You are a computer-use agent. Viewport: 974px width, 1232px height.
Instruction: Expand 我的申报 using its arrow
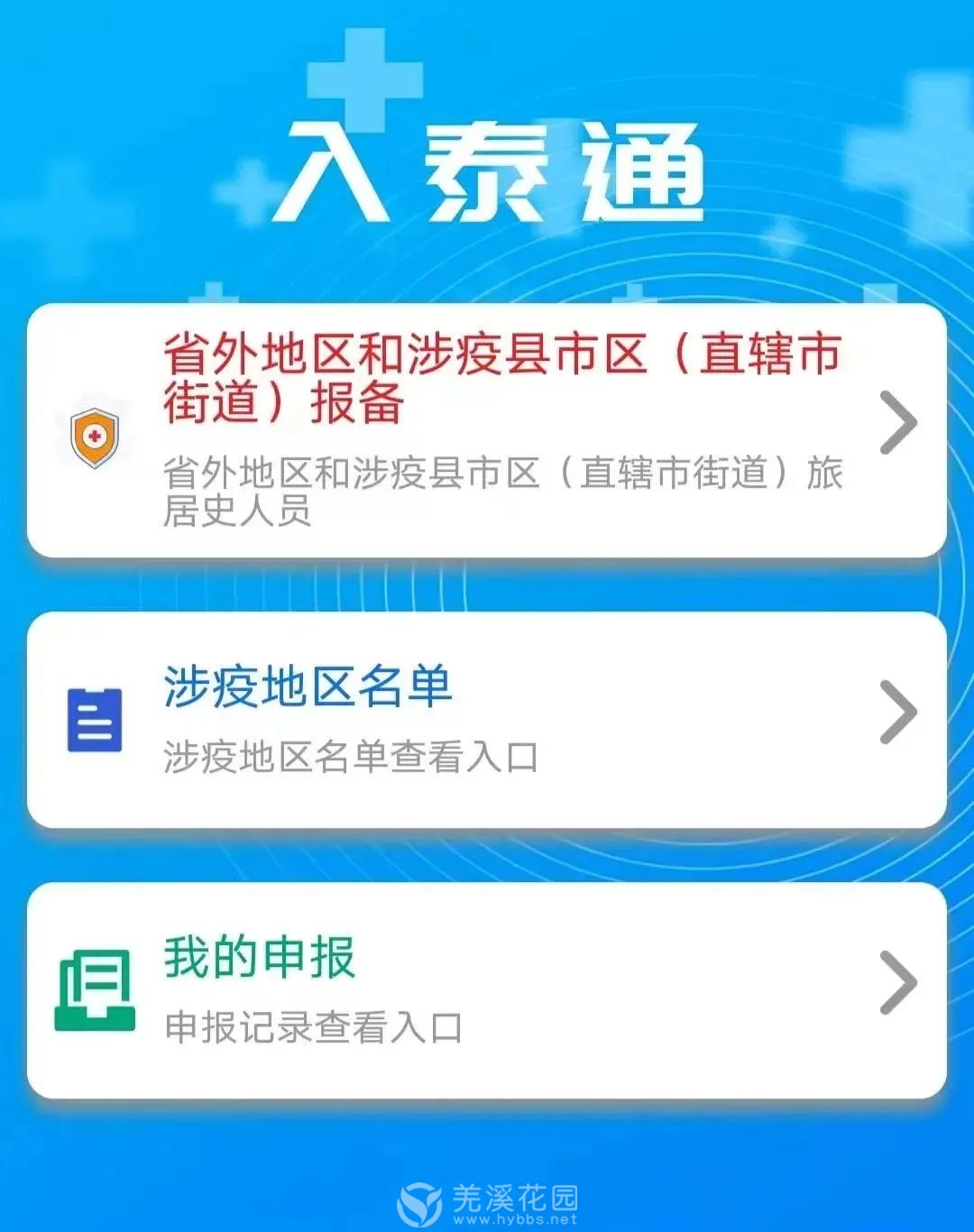point(899,985)
